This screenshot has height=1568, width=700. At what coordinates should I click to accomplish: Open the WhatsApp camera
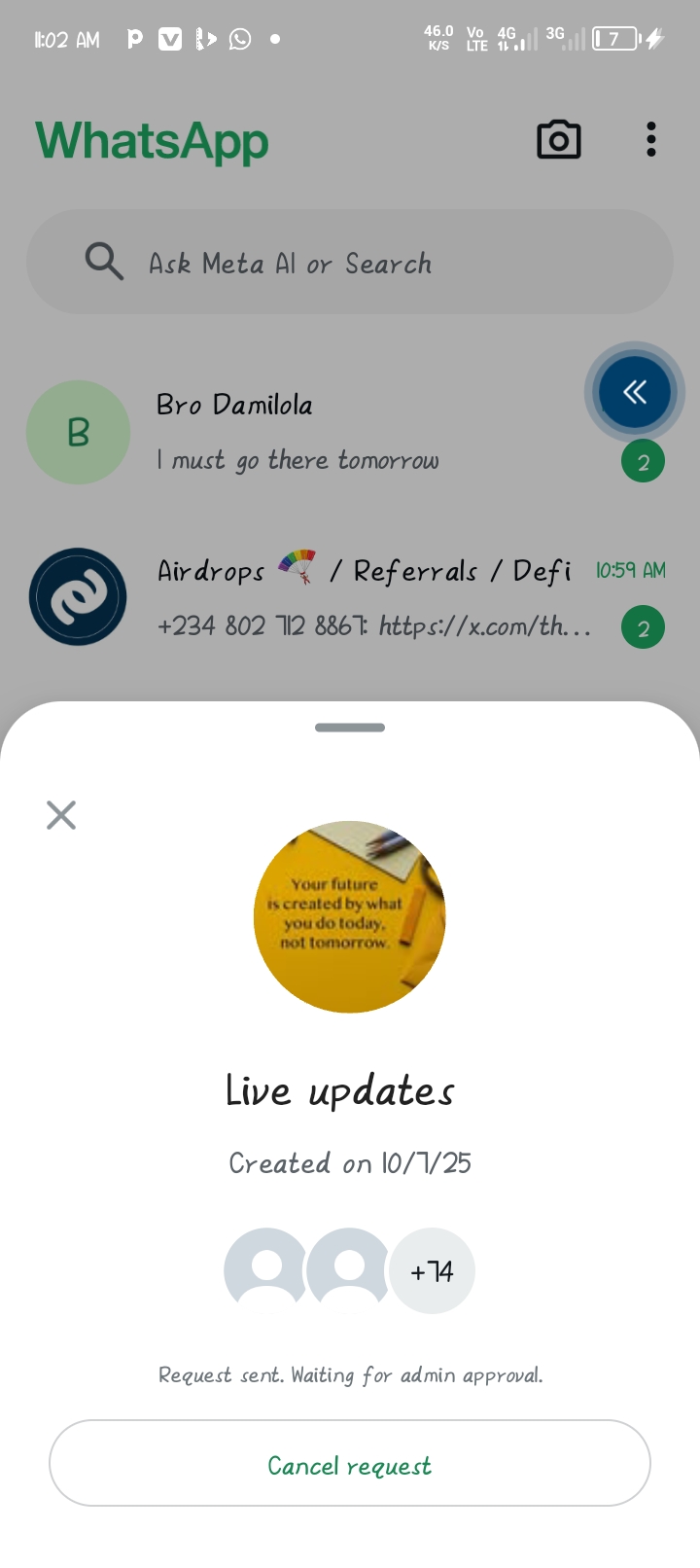tap(559, 140)
